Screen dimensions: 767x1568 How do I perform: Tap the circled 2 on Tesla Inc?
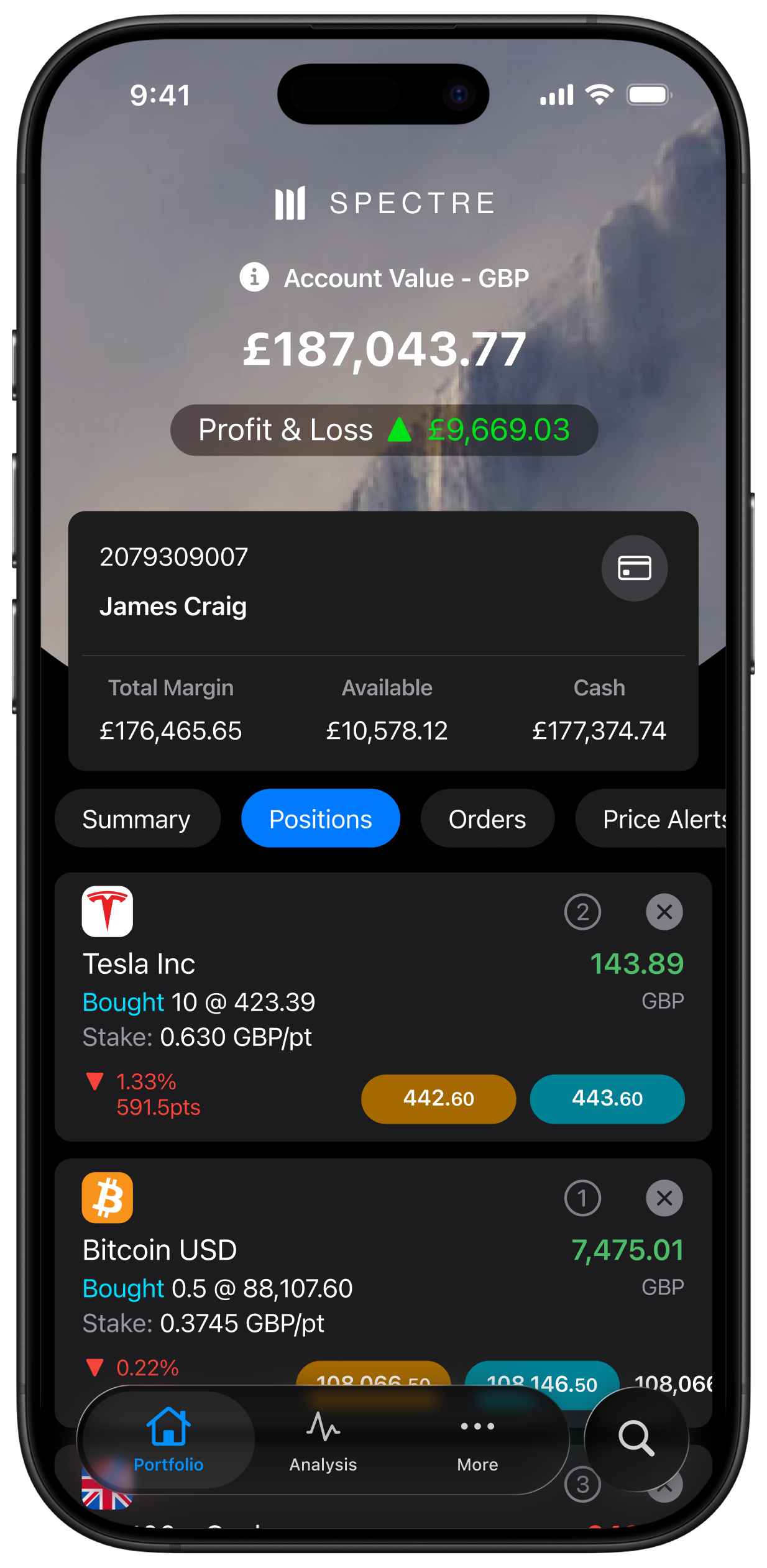point(582,912)
